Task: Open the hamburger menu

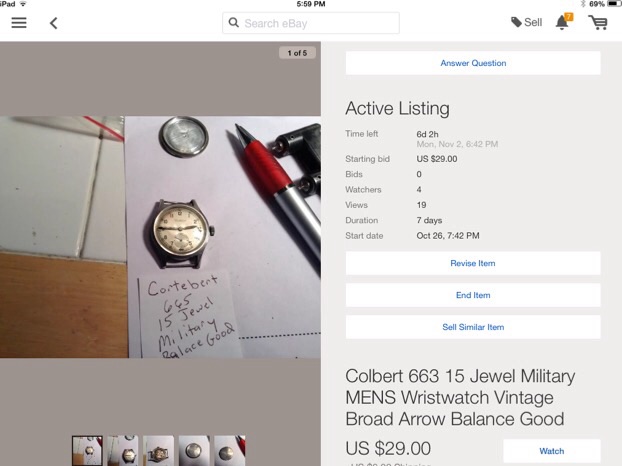Action: tap(19, 23)
